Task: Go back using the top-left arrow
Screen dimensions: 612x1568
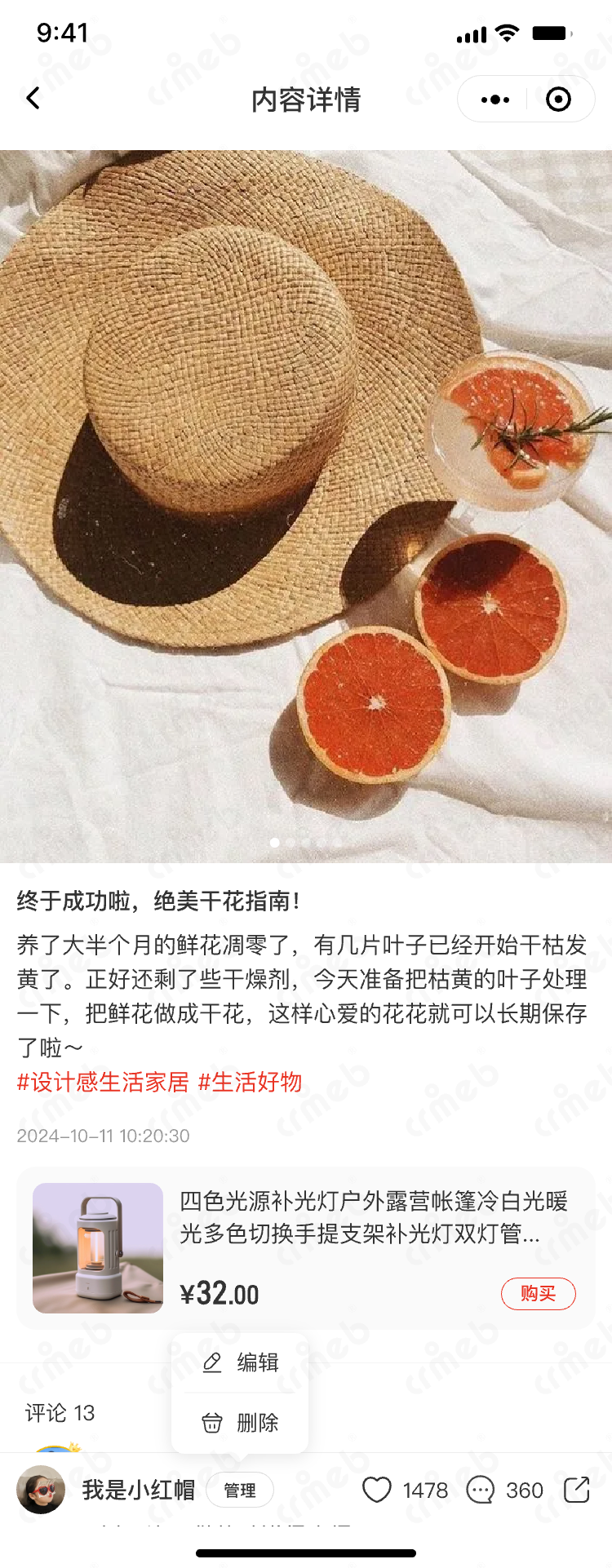Action: coord(33,99)
